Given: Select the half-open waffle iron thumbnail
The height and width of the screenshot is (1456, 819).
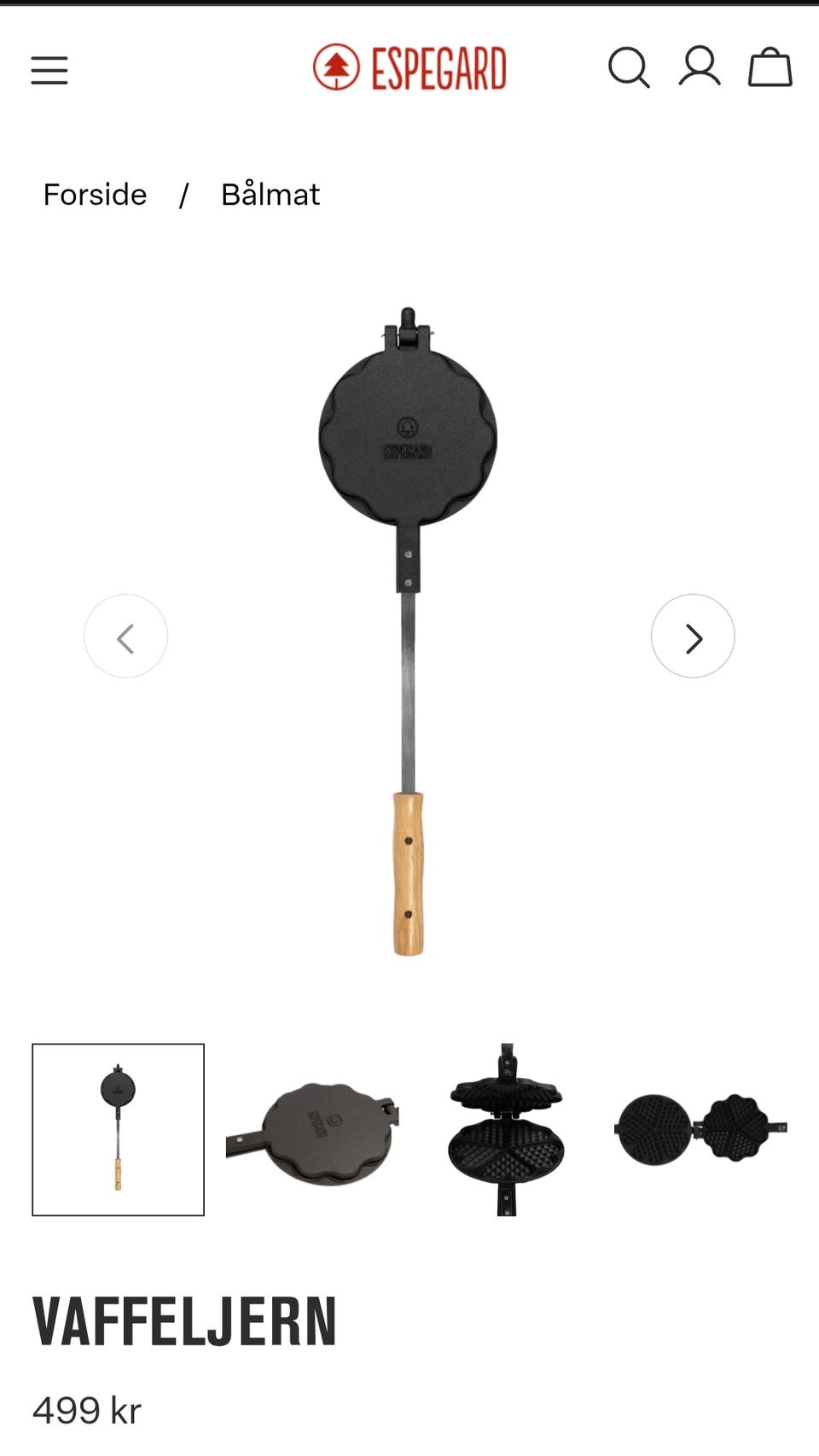Looking at the screenshot, I should (x=507, y=1129).
